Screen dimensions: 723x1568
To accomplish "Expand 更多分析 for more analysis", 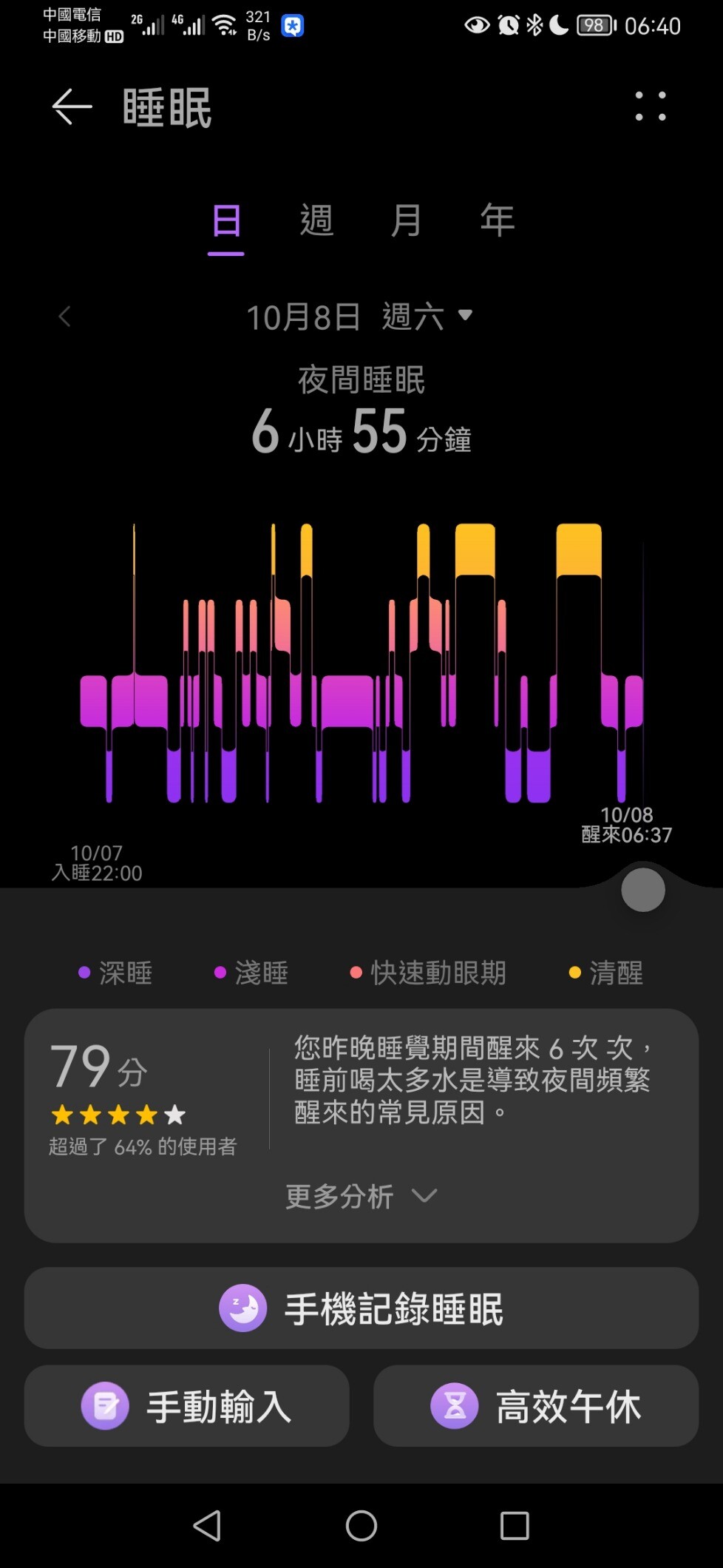I will tap(361, 1196).
